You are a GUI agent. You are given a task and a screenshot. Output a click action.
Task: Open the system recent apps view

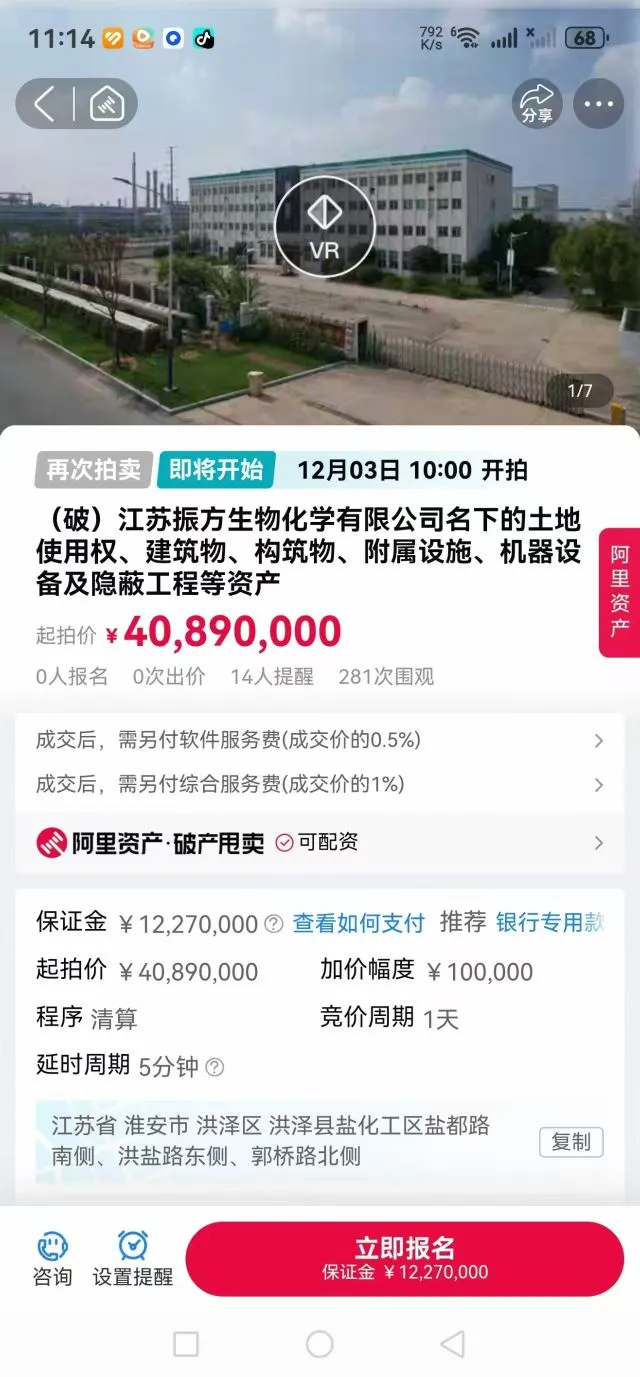coord(186,1344)
